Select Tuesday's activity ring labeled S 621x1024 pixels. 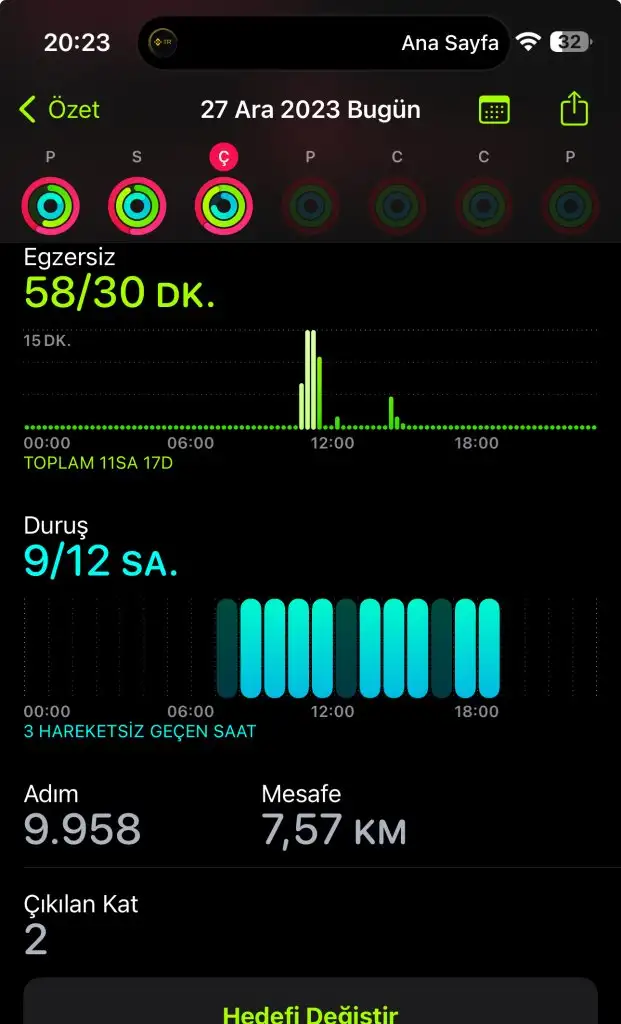click(x=137, y=205)
